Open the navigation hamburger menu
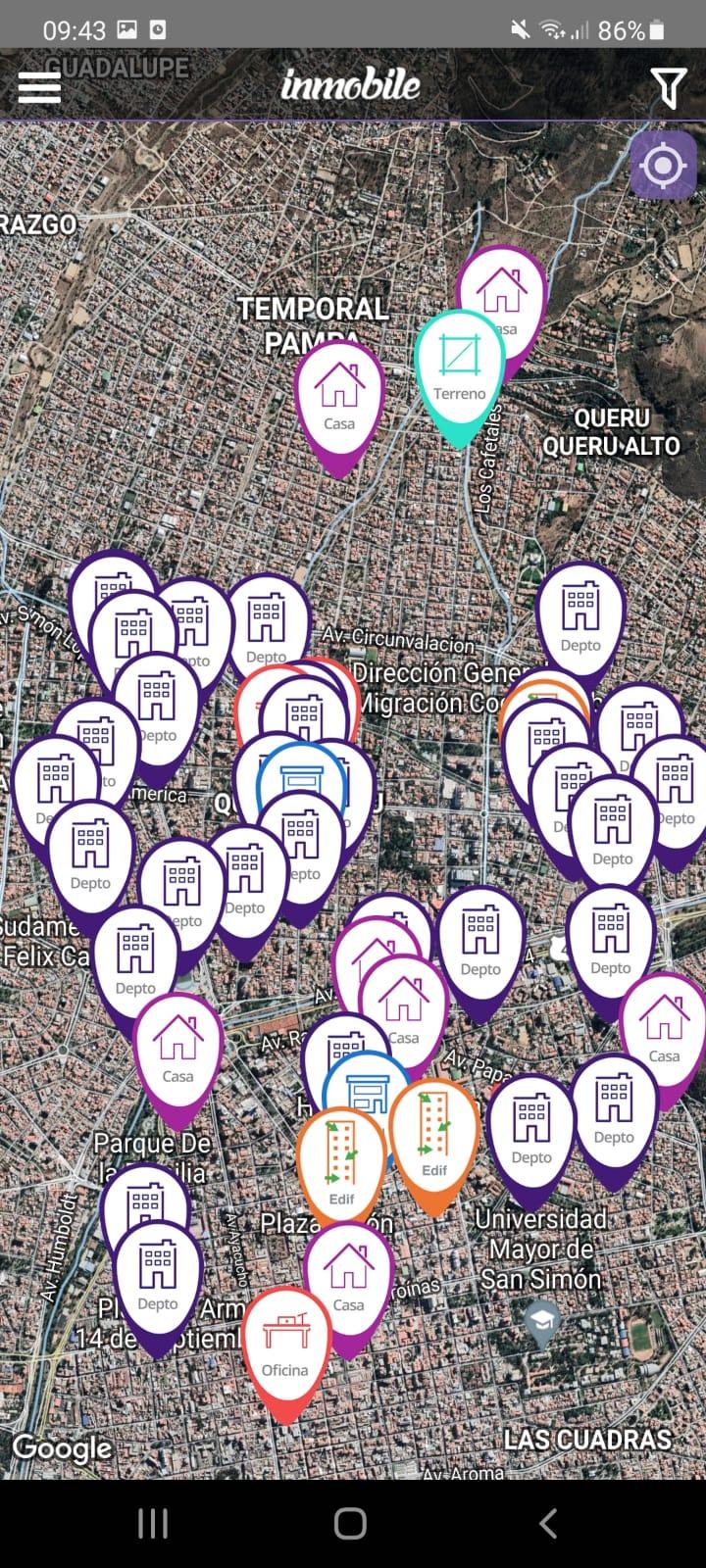 pyautogui.click(x=39, y=86)
